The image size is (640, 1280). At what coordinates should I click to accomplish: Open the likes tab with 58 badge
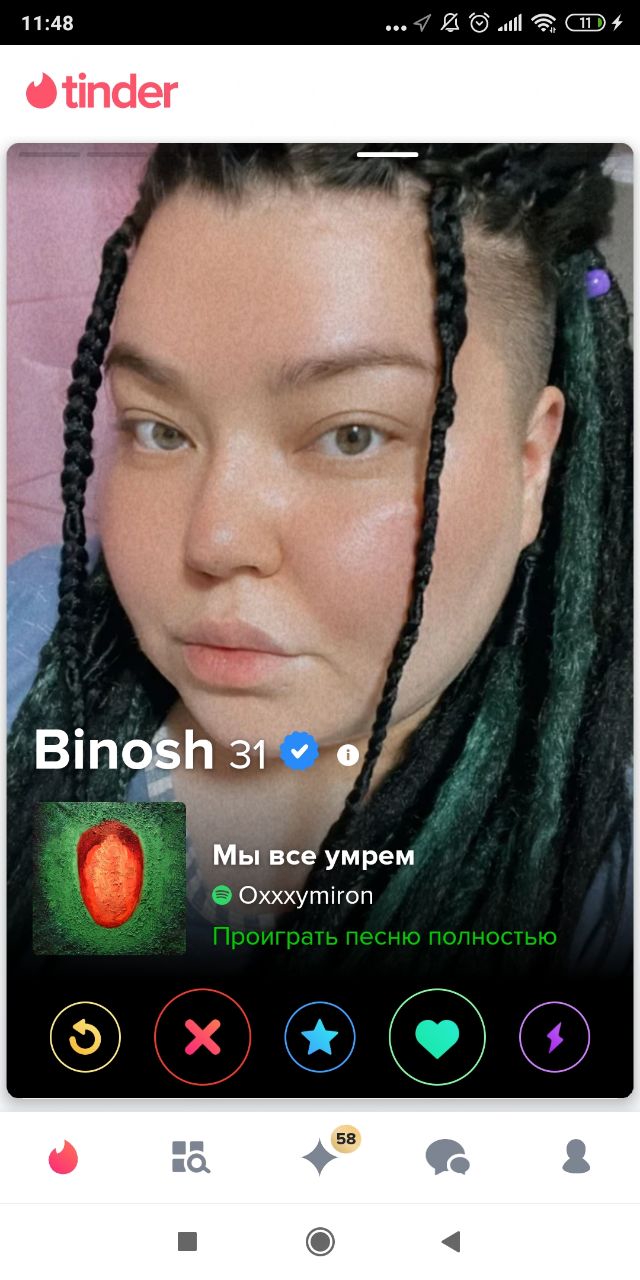click(x=322, y=1157)
